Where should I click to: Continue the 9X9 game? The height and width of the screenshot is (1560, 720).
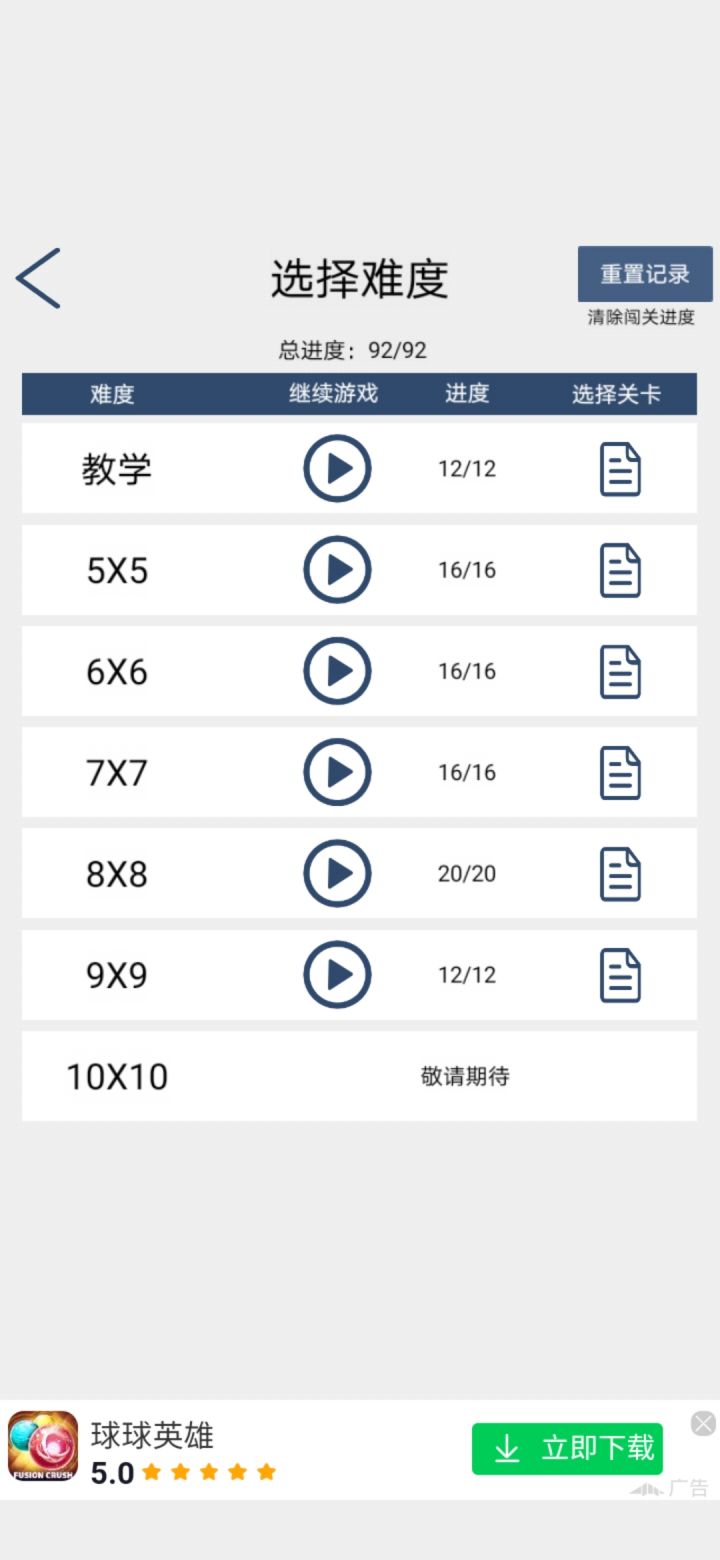[x=337, y=974]
